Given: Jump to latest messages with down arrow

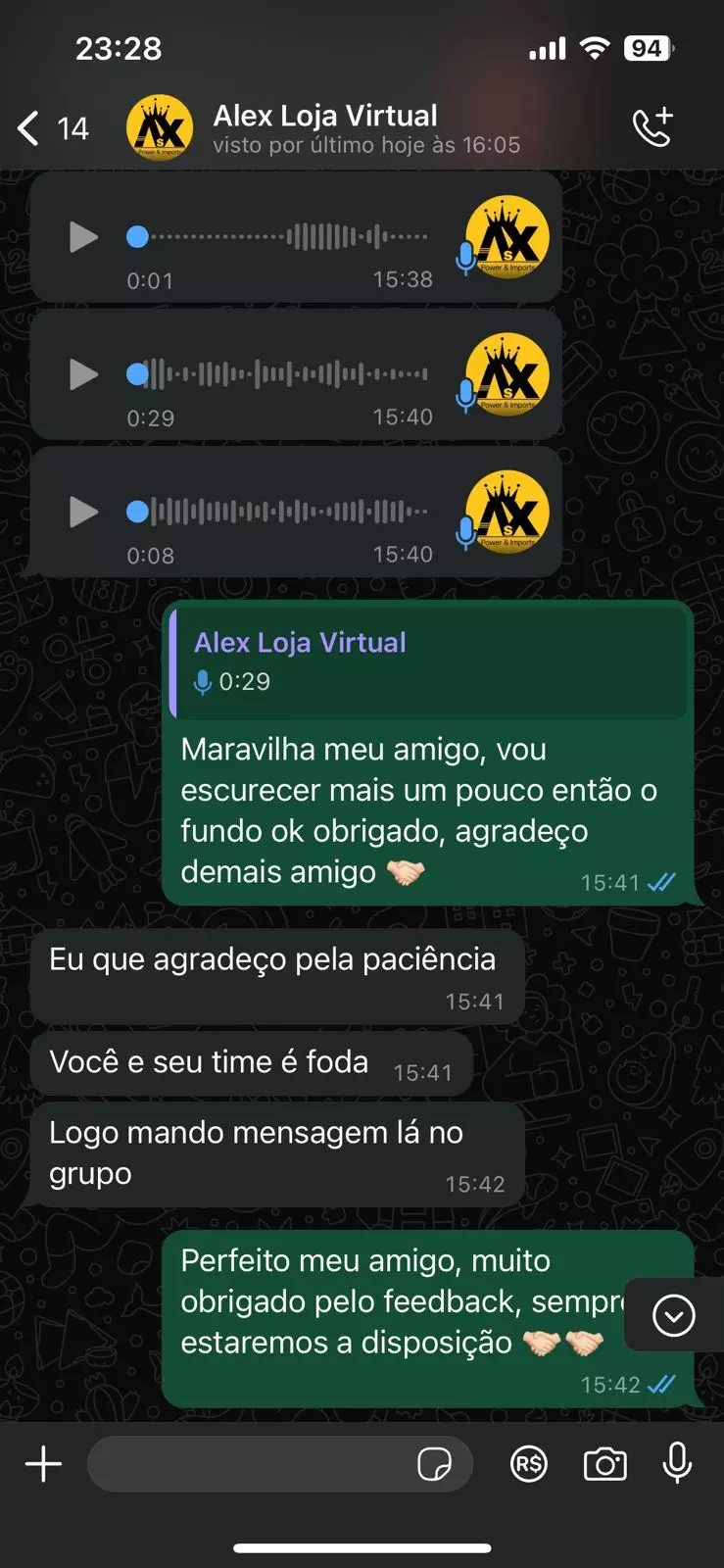Looking at the screenshot, I should pyautogui.click(x=673, y=1315).
